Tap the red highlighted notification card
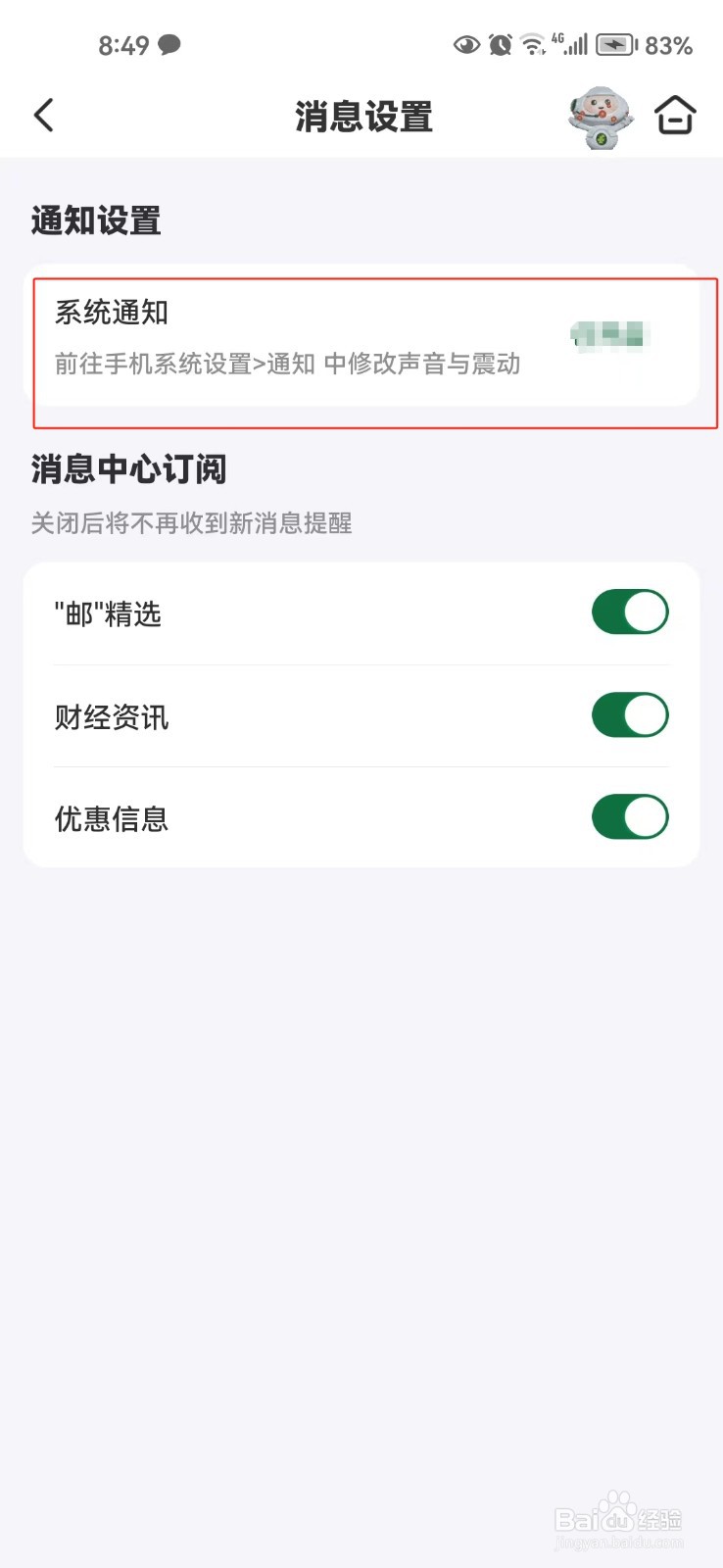Image resolution: width=723 pixels, height=1568 pixels. pos(361,340)
